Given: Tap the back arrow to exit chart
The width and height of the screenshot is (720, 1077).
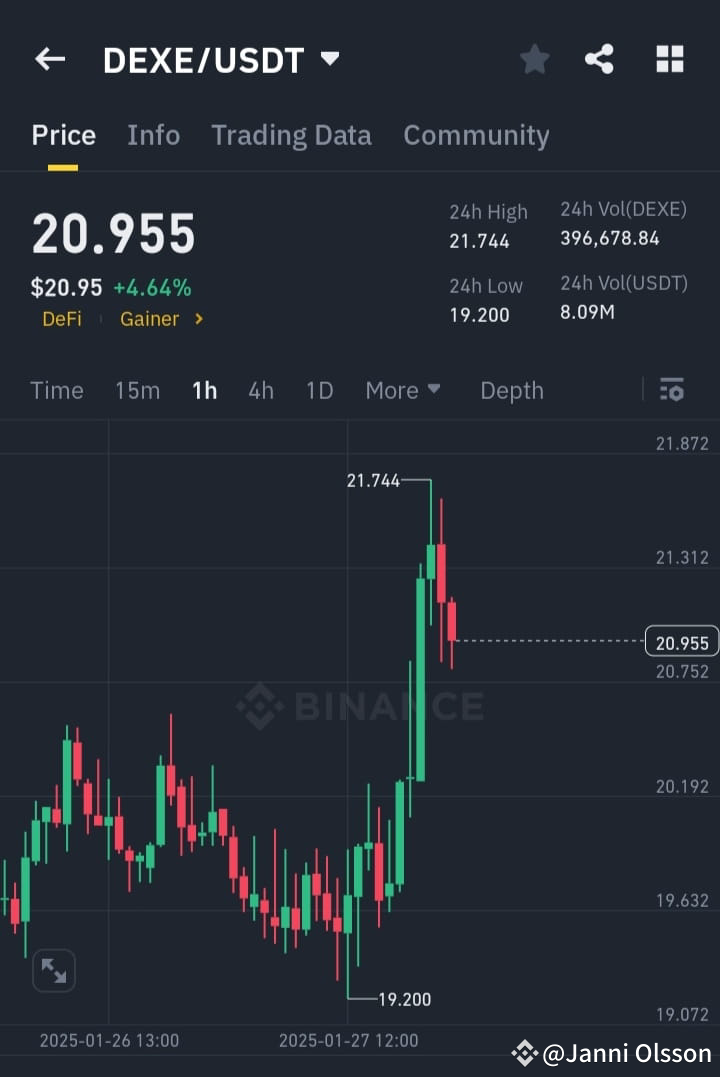Looking at the screenshot, I should (50, 58).
